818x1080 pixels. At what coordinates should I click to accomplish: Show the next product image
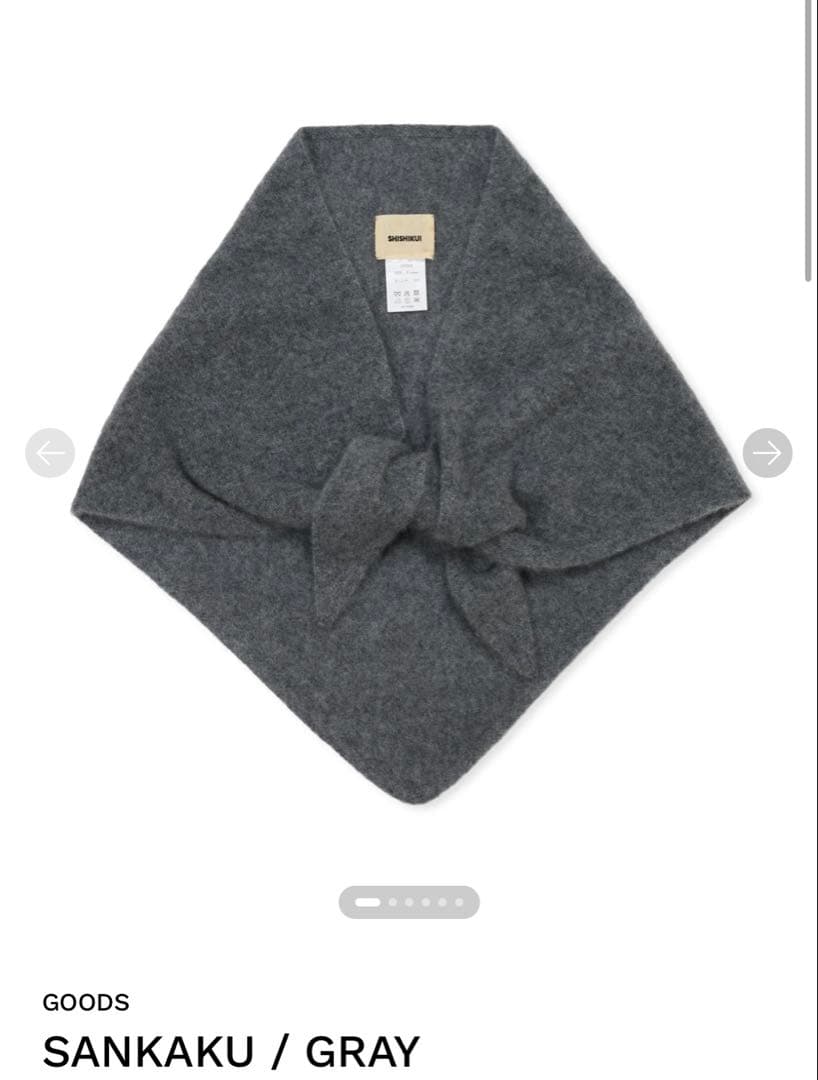pos(767,453)
